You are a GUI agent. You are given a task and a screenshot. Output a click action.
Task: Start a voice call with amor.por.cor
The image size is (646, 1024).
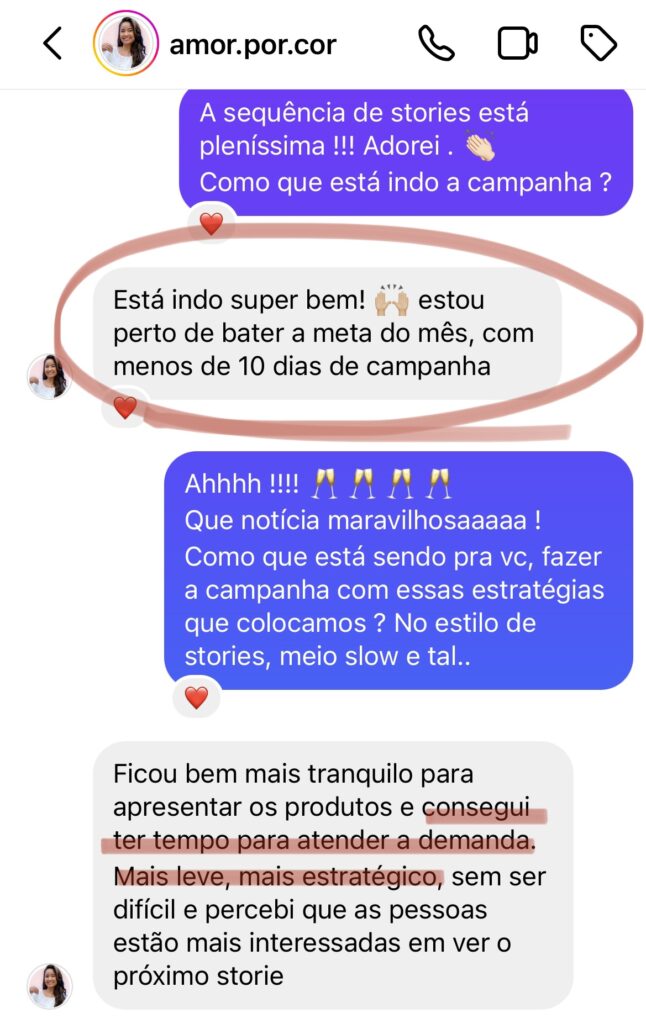pos(436,43)
